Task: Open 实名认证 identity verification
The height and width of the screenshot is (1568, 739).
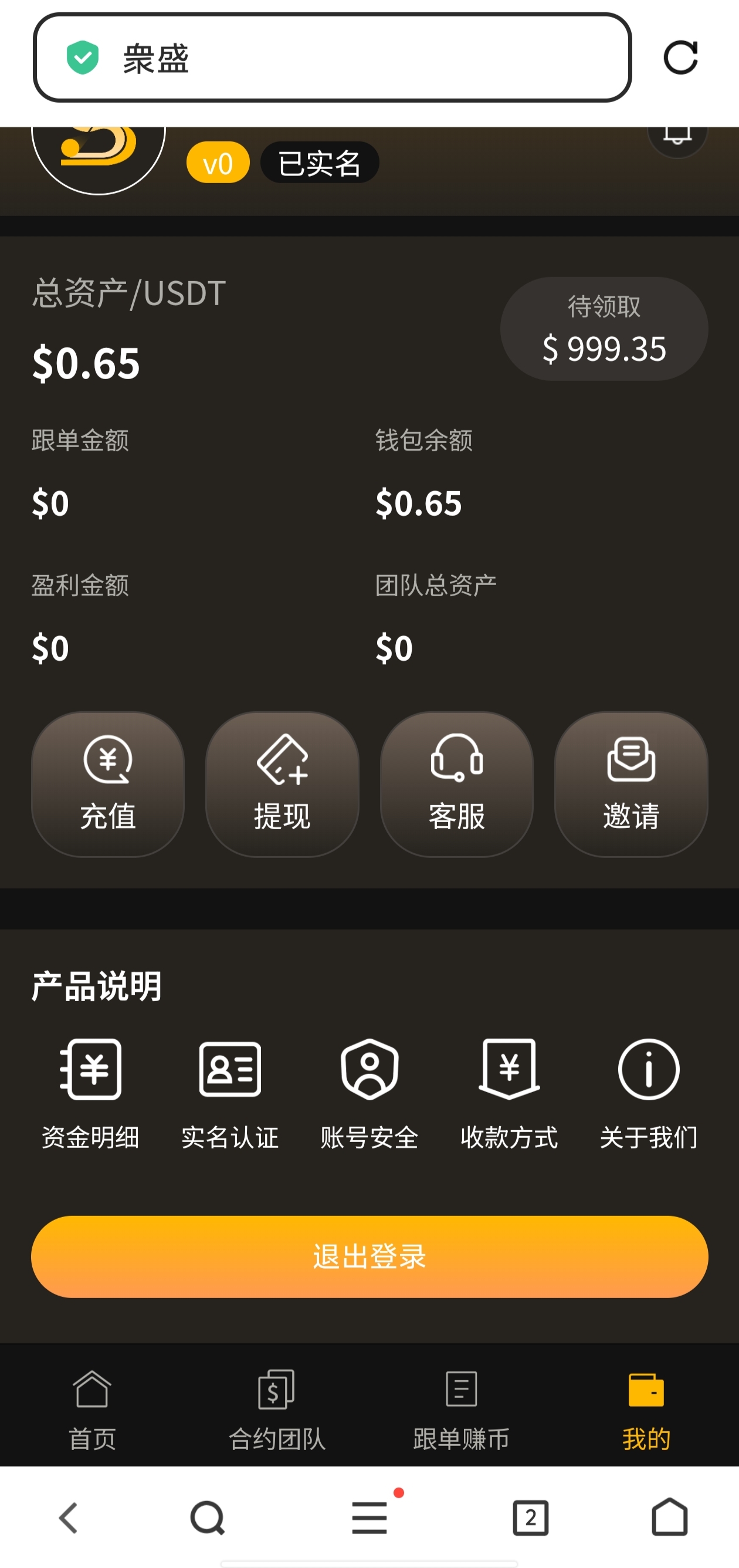Action: [x=230, y=1094]
